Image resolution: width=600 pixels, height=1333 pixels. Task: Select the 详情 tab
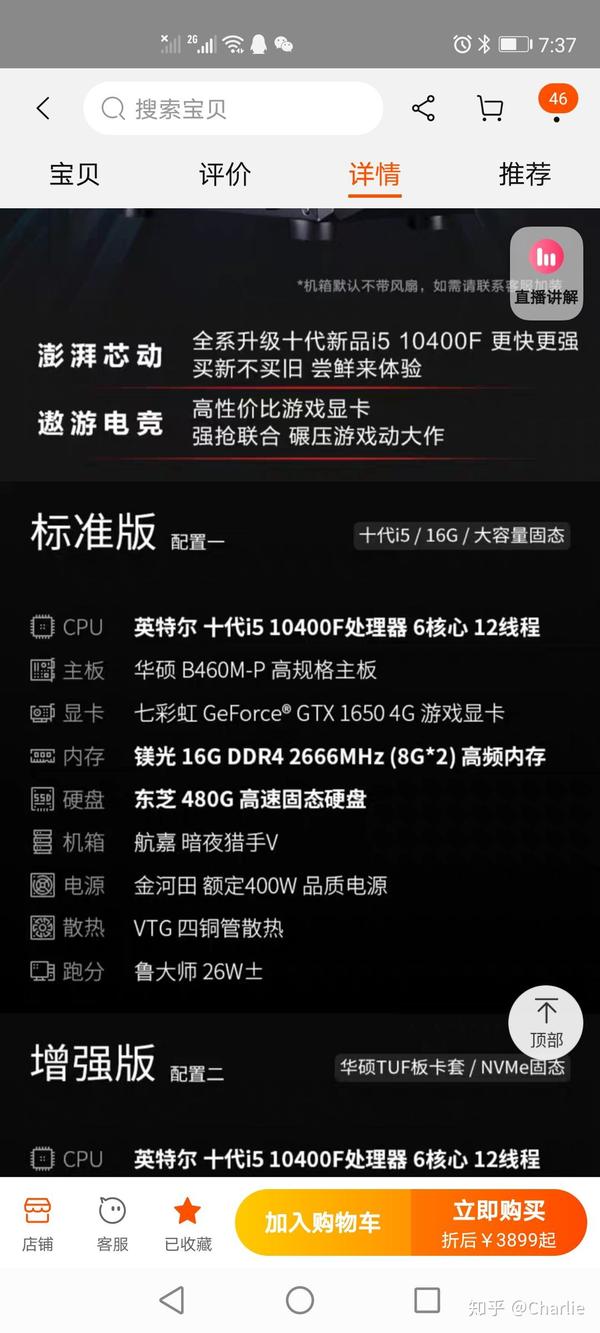(x=375, y=174)
